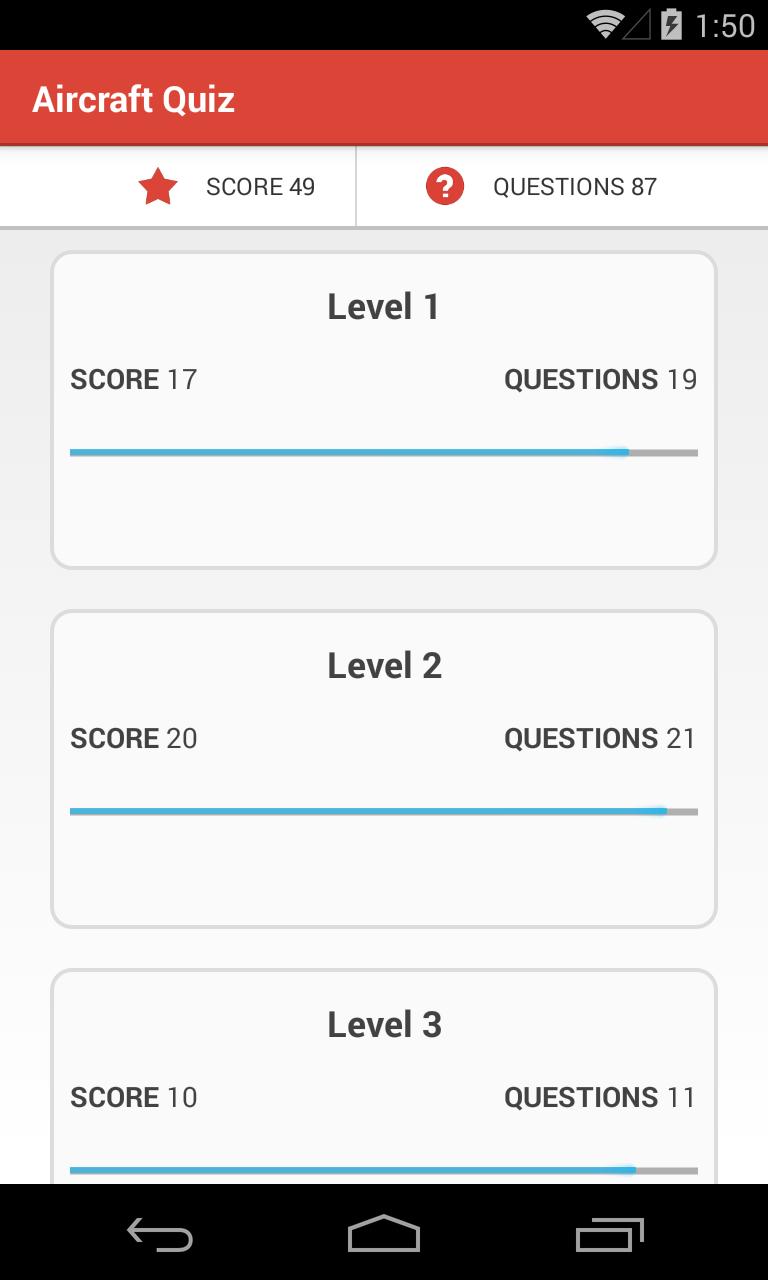The height and width of the screenshot is (1280, 768).
Task: Go back using the system back button
Action: [x=160, y=1235]
